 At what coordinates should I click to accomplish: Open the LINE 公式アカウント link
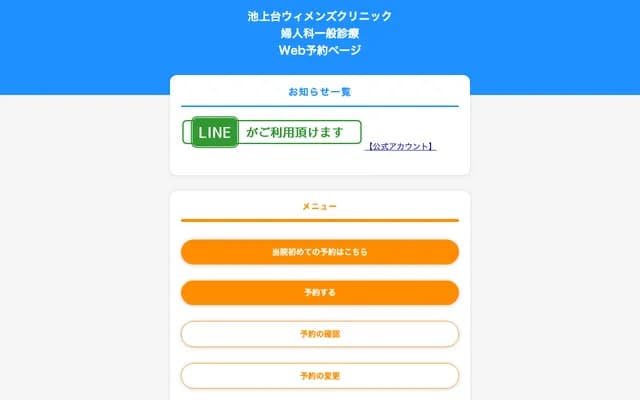point(400,147)
